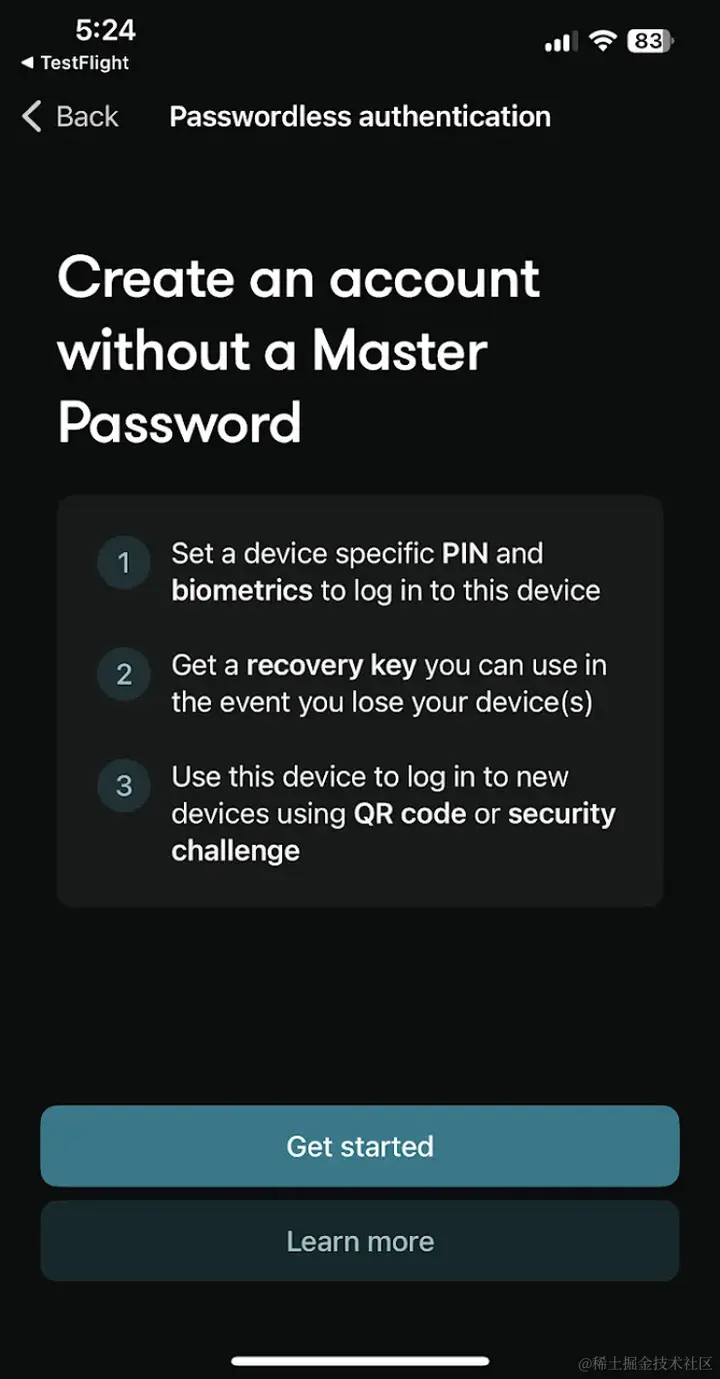Tap Get started to create account

360,1146
